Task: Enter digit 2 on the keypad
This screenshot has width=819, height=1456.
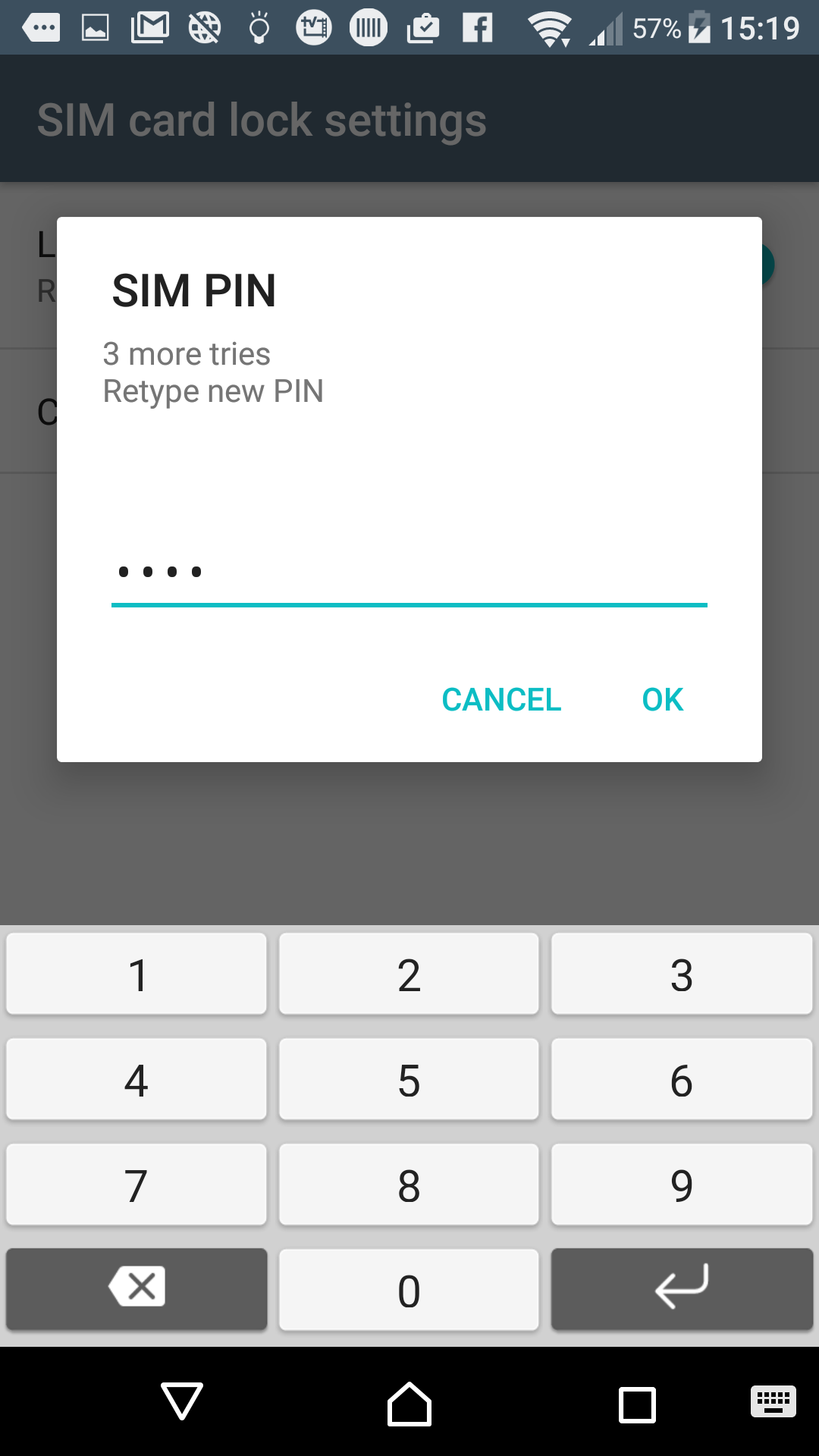Action: point(409,974)
